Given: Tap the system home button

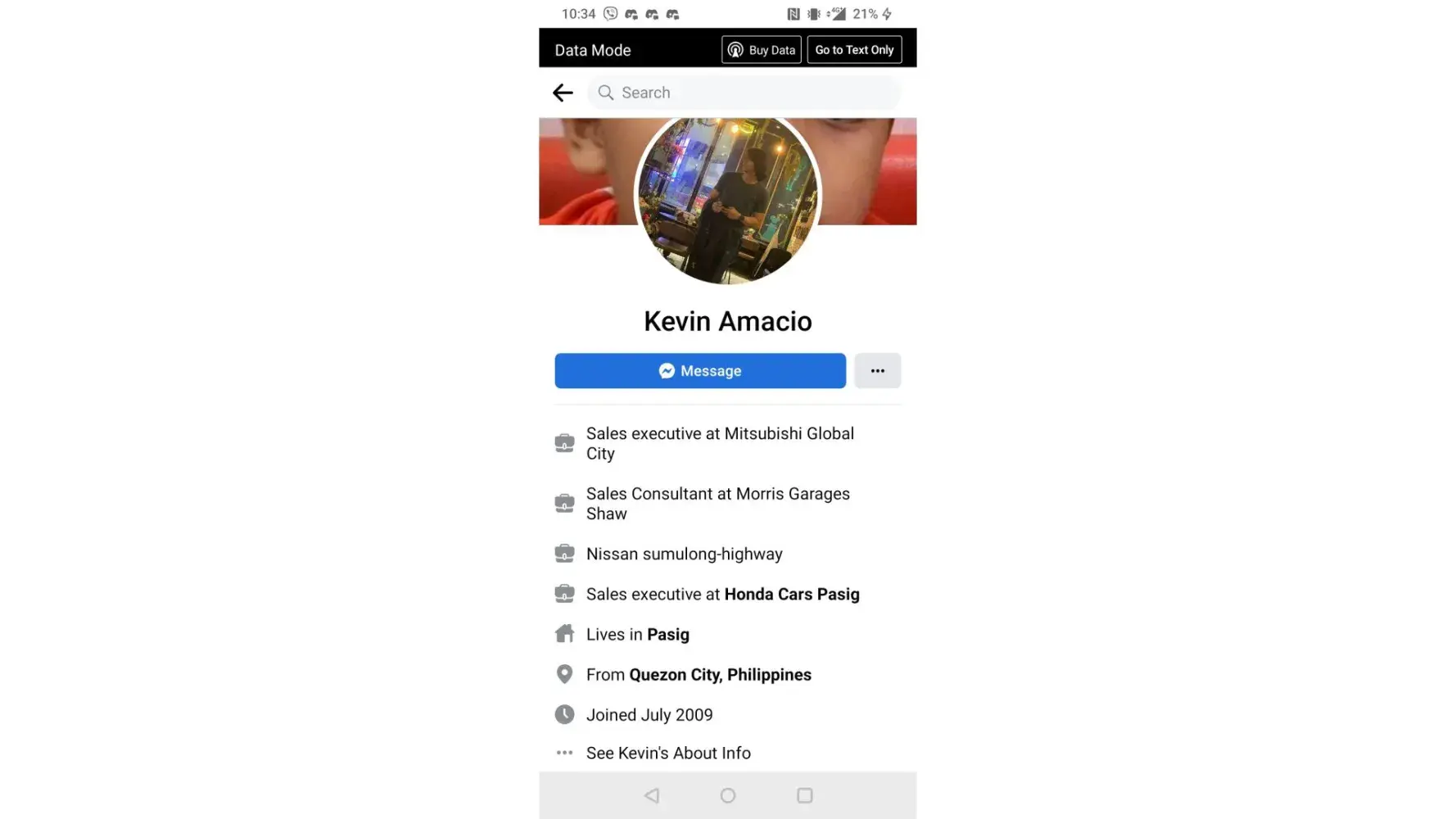Looking at the screenshot, I should [x=727, y=795].
